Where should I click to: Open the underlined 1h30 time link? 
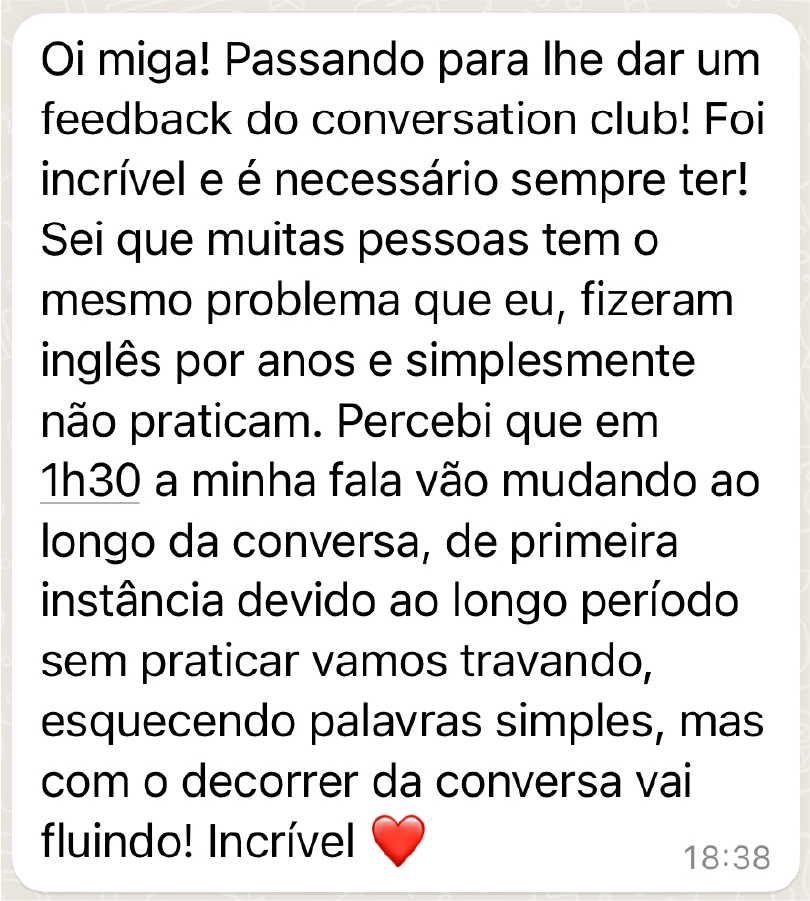pos(90,482)
